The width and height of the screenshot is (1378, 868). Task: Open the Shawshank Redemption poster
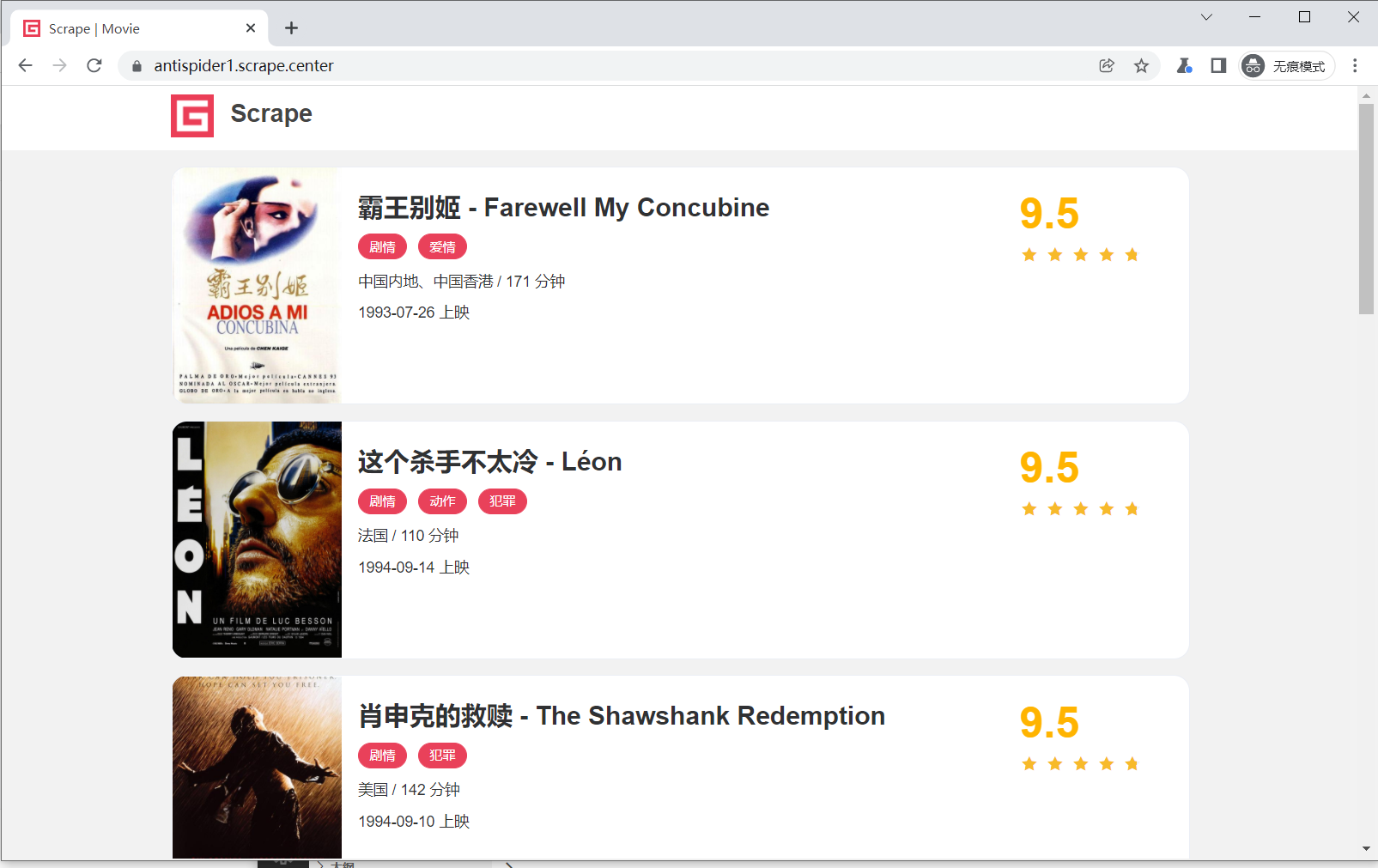(257, 767)
